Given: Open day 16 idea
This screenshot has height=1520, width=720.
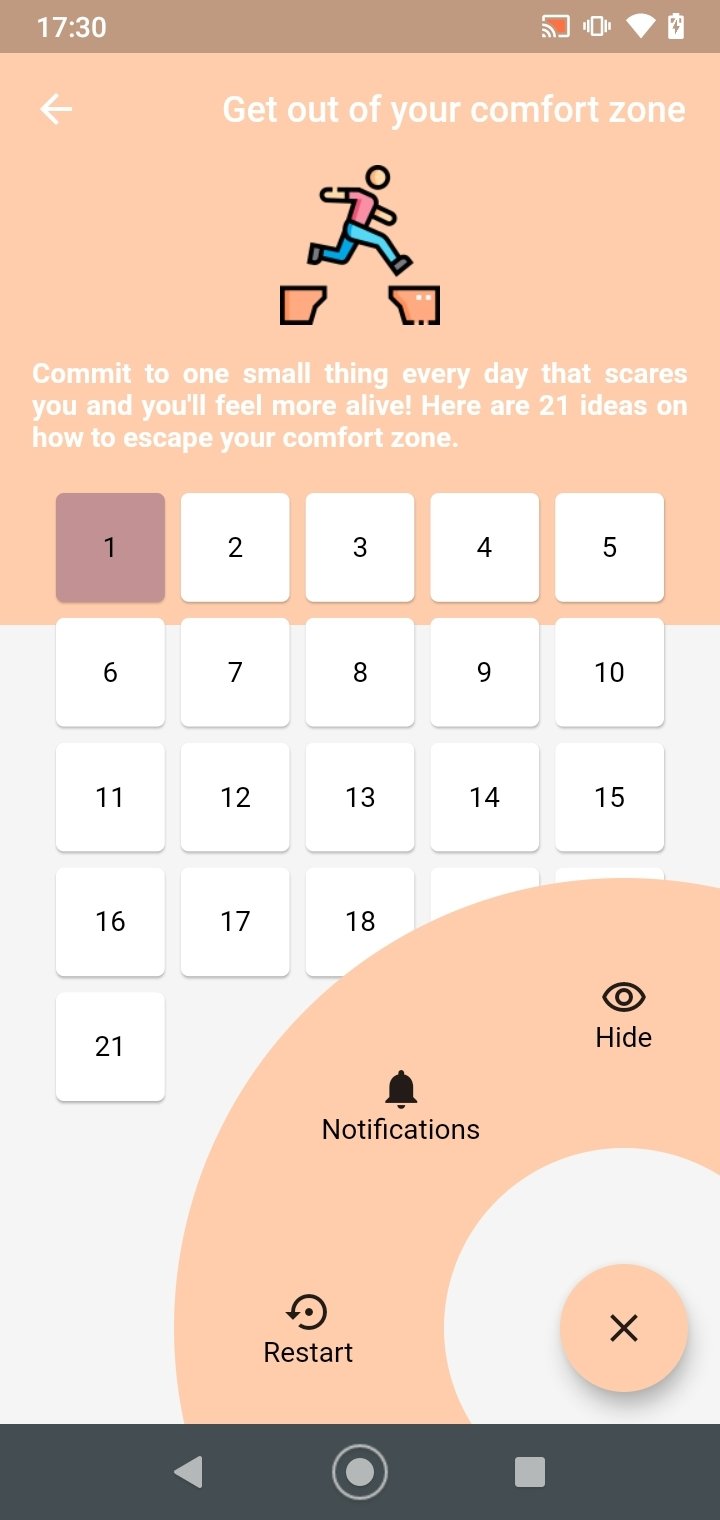Looking at the screenshot, I should 110,922.
